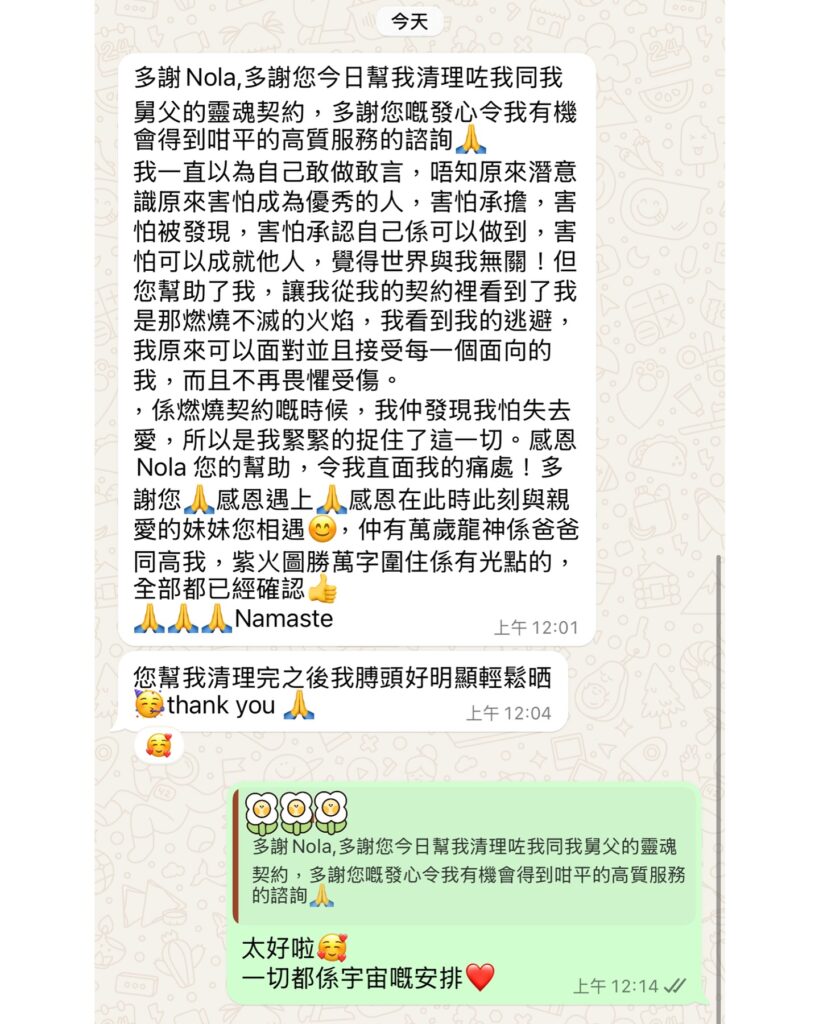The image size is (819, 1024).
Task: Tap the quoted message in the green reply
Action: point(465,857)
